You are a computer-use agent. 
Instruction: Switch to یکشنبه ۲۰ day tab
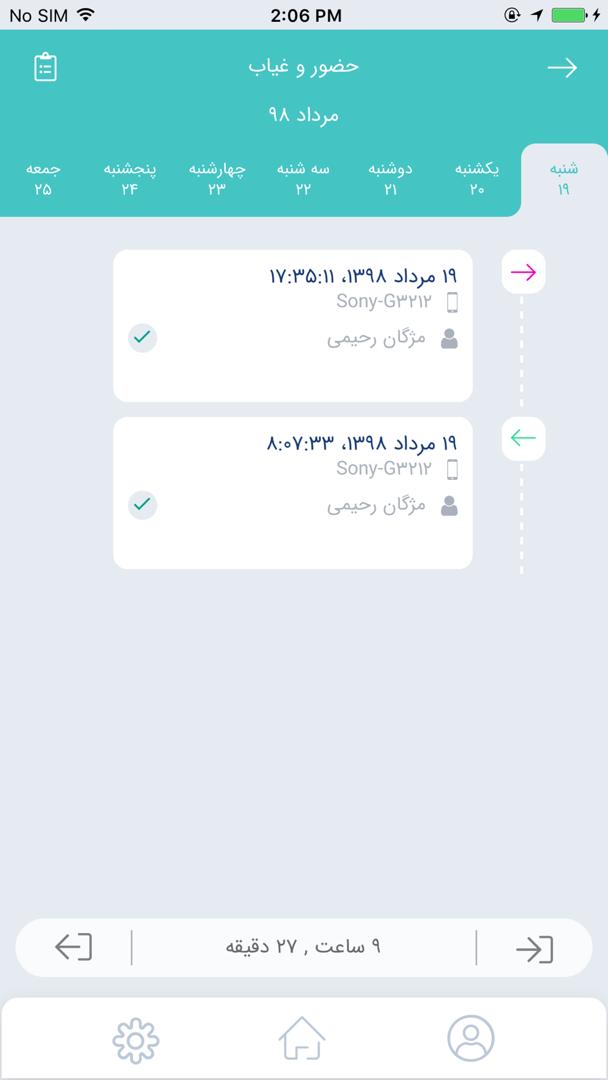click(477, 178)
